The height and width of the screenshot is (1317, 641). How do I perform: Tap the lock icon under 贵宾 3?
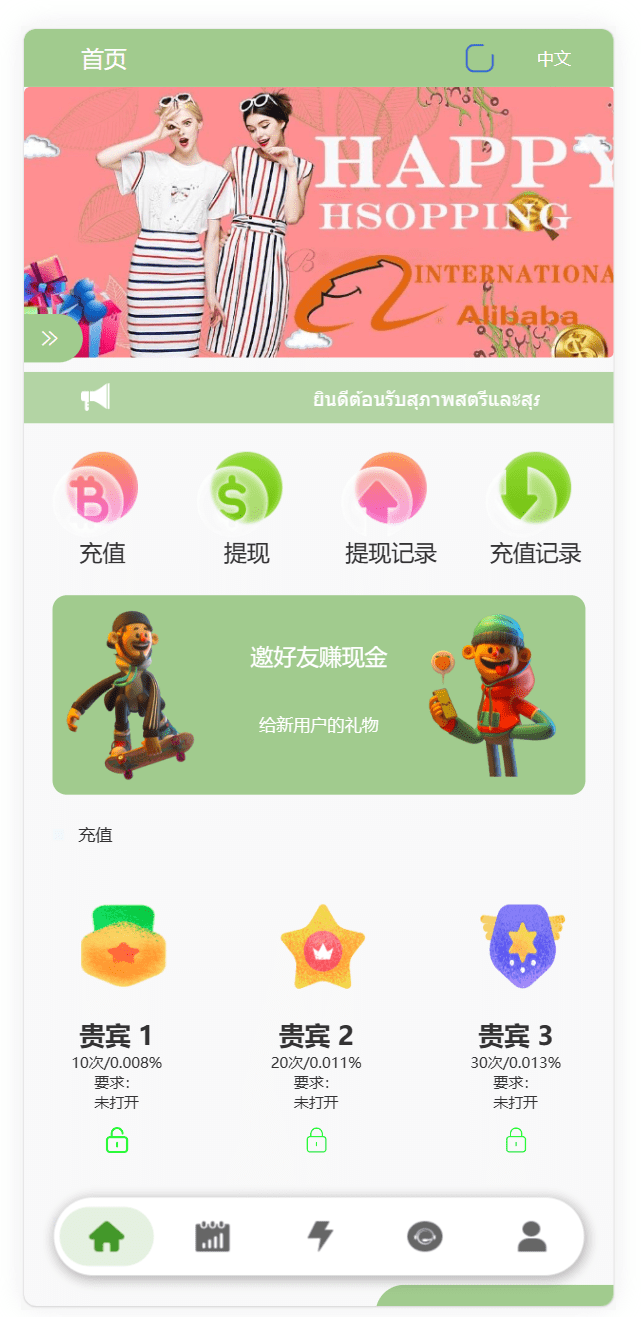[x=516, y=1139]
